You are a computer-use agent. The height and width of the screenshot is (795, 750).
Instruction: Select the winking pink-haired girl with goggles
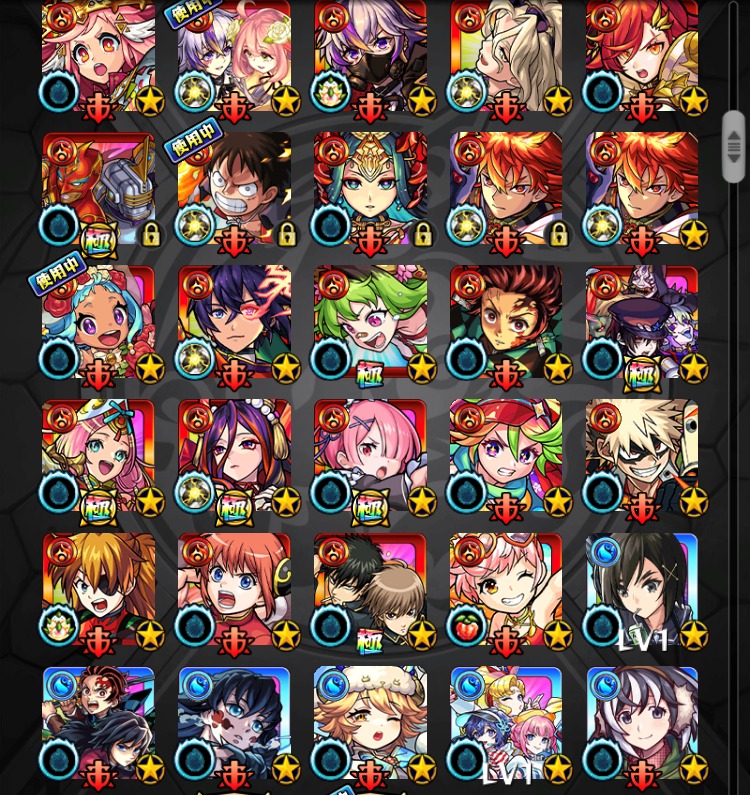506,590
